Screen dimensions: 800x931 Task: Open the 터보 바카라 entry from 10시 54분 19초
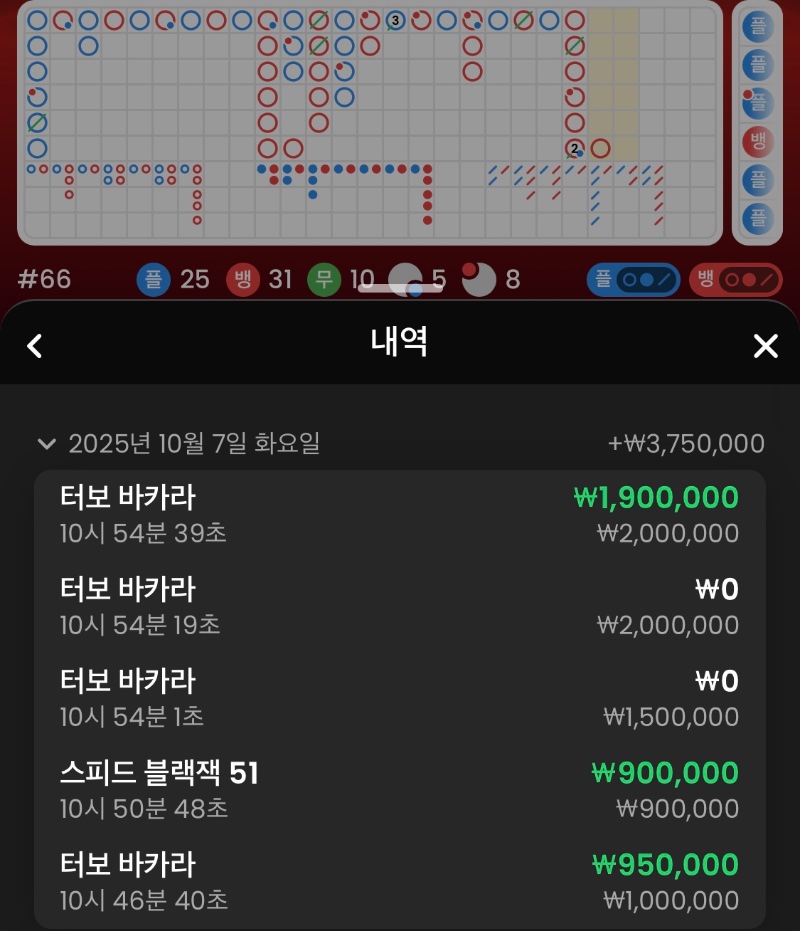pos(400,606)
